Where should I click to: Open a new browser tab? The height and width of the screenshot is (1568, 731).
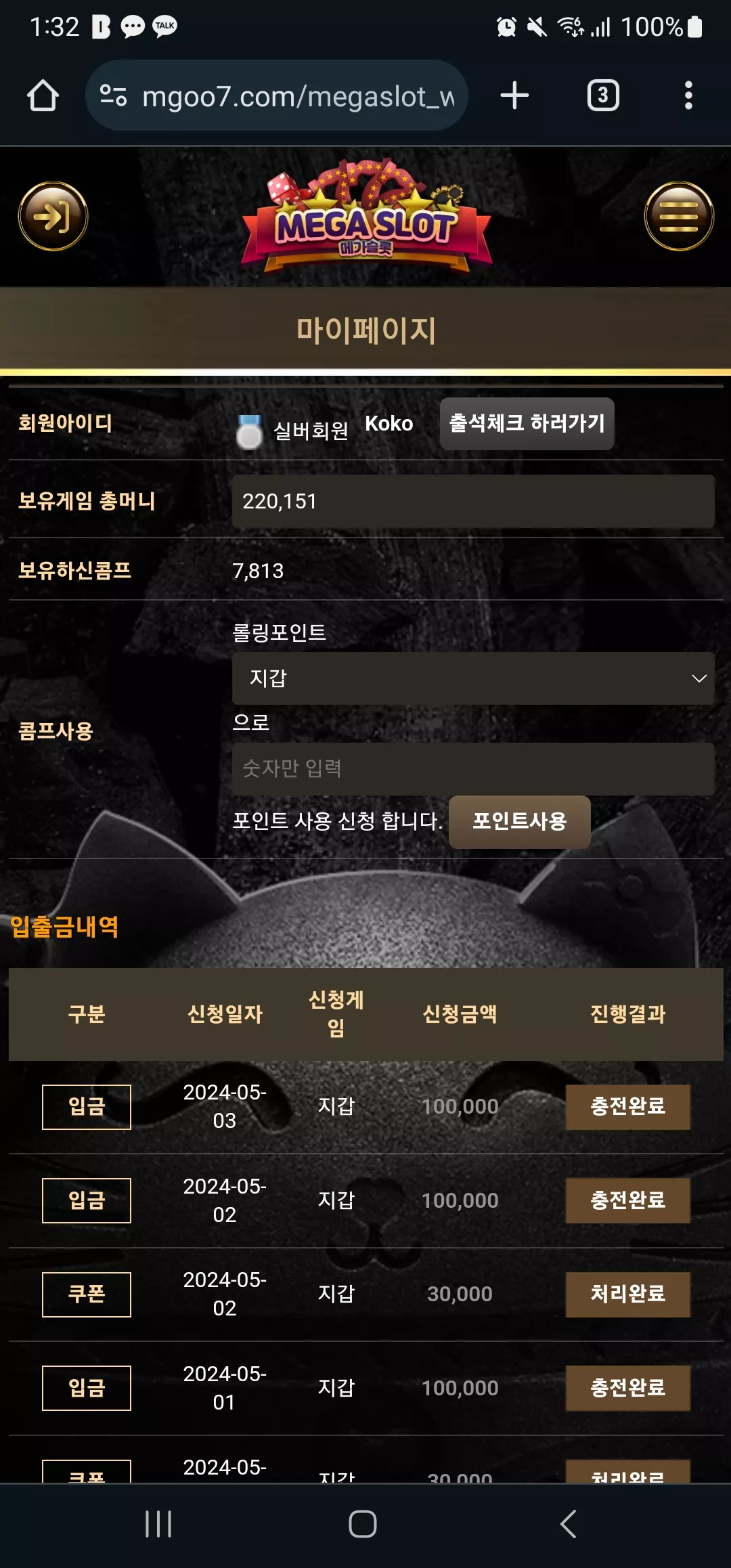[x=514, y=95]
